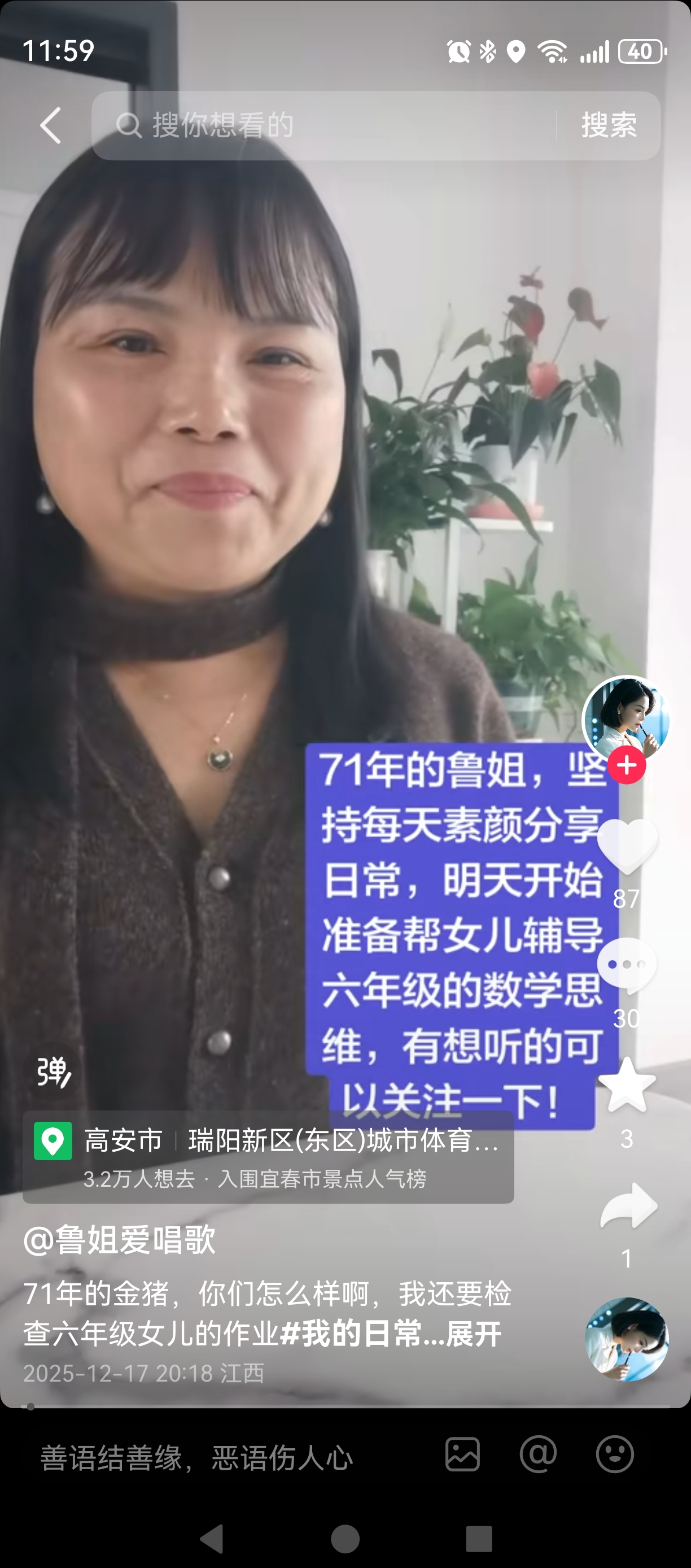
Task: Tap the 搜索 button
Action: [608, 125]
